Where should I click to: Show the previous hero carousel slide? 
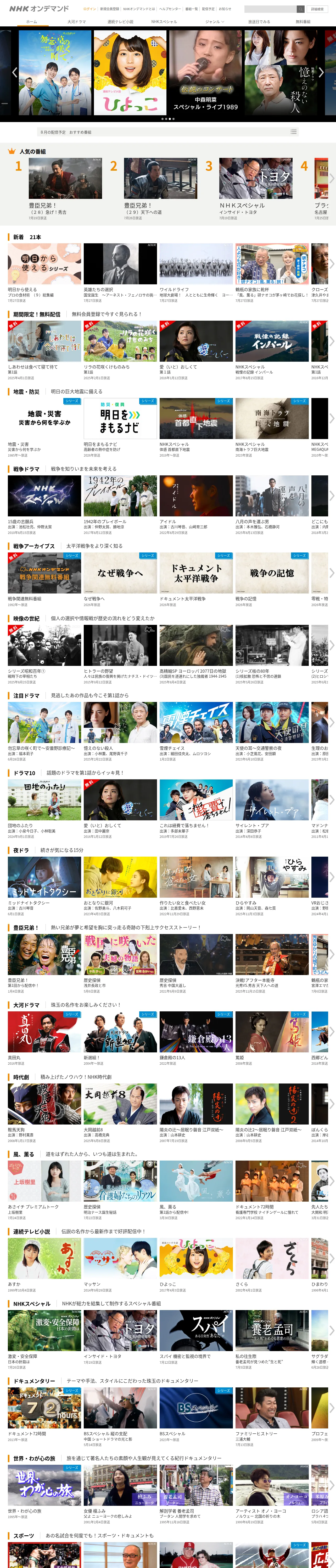tap(15, 72)
